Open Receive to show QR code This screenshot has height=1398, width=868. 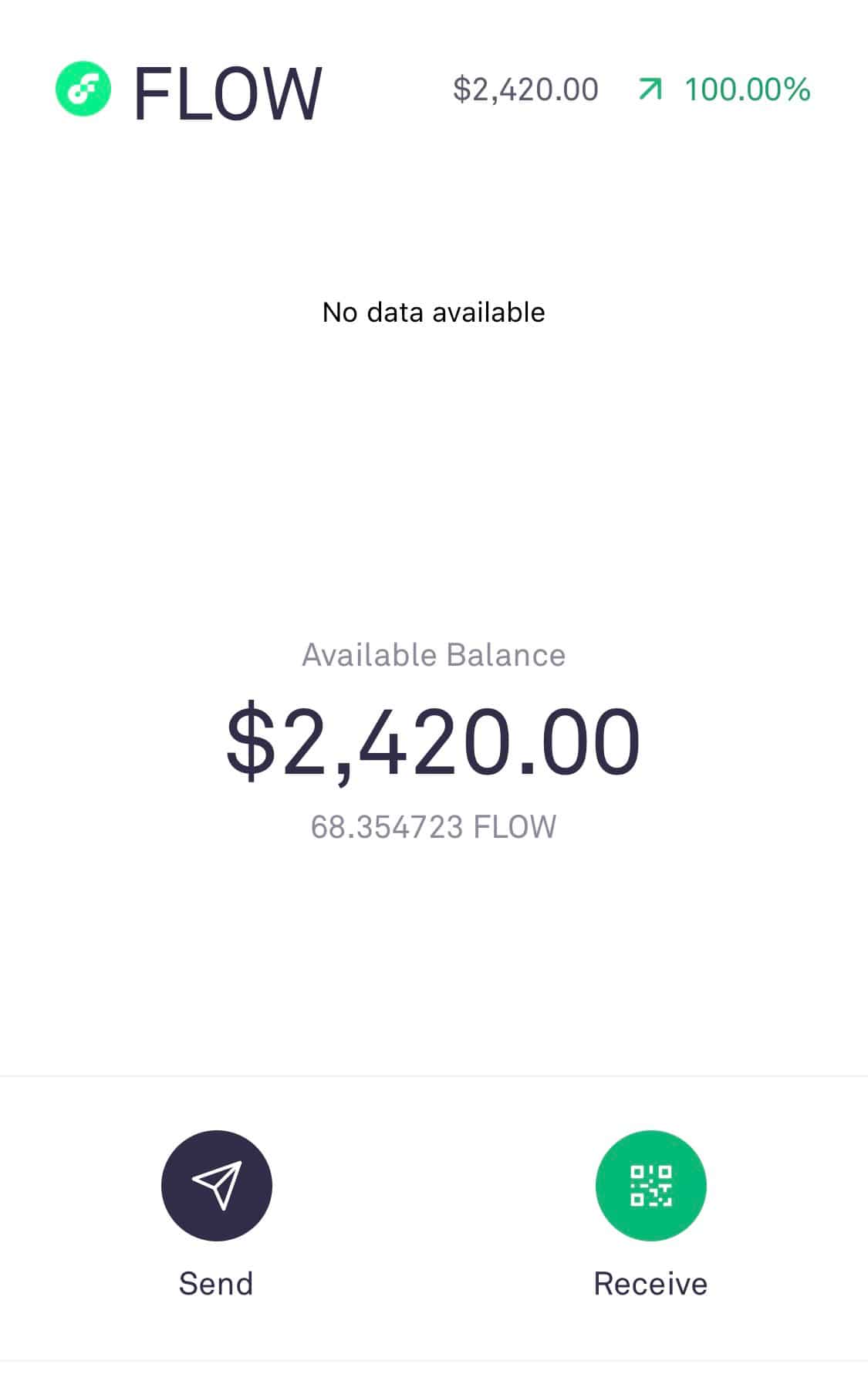coord(650,1185)
